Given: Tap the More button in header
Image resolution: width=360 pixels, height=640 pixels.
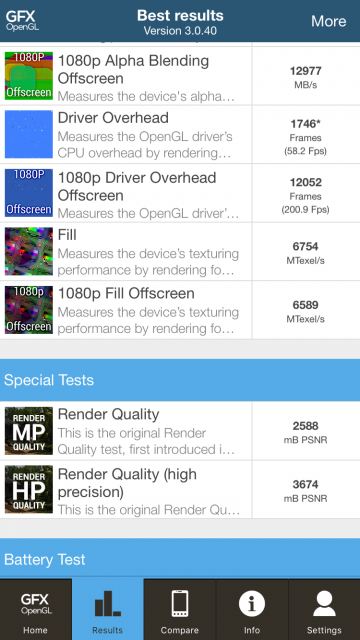Looking at the screenshot, I should click(x=329, y=21).
